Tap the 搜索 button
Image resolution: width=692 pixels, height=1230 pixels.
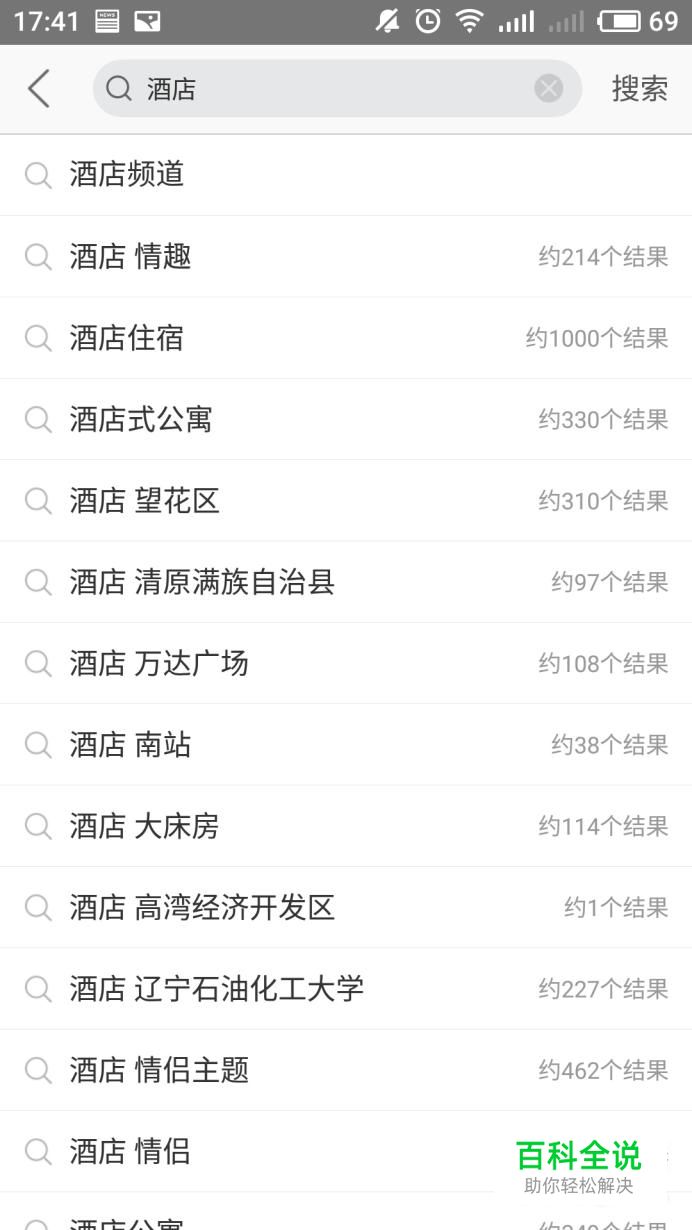(x=639, y=89)
